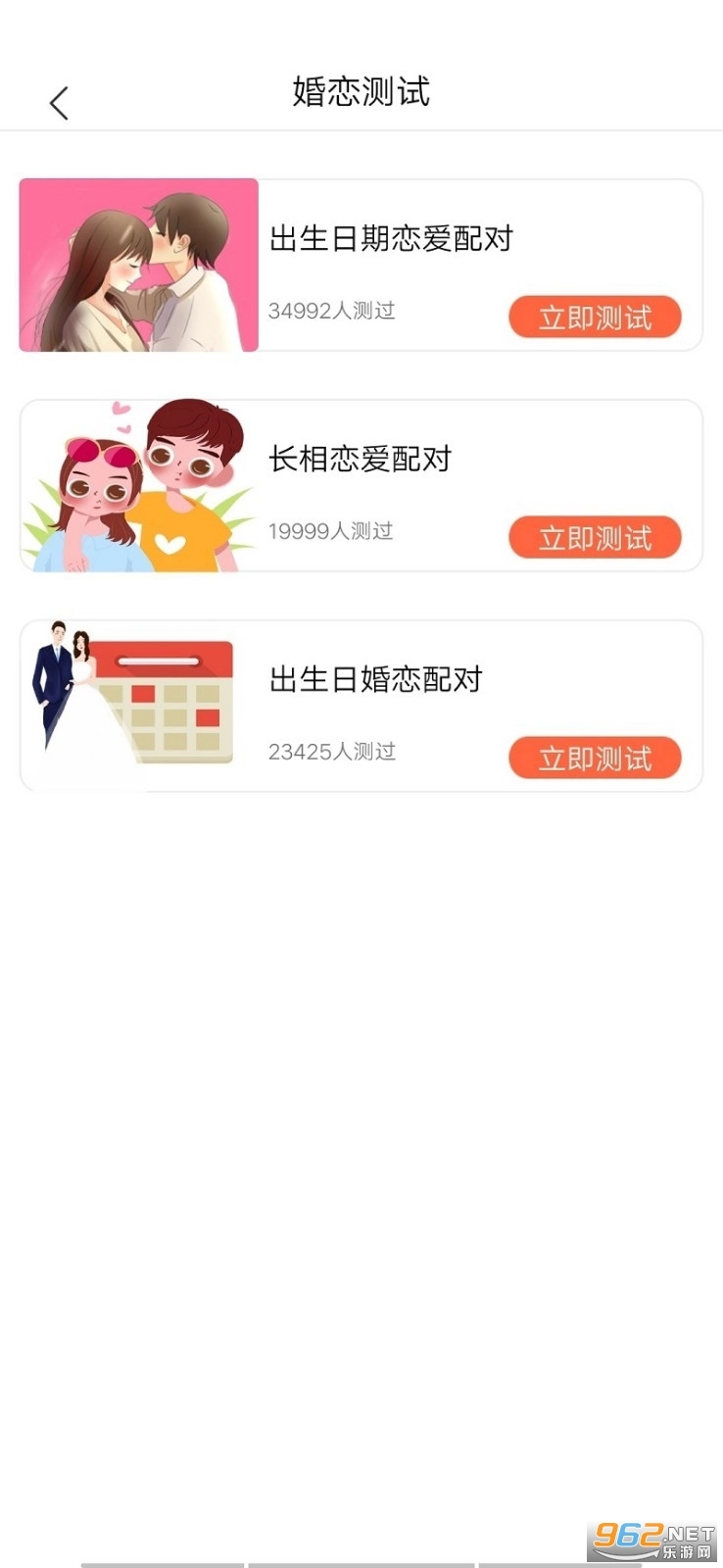Tap the 婚恋测试 page title
This screenshot has width=723, height=1568.
point(361,94)
